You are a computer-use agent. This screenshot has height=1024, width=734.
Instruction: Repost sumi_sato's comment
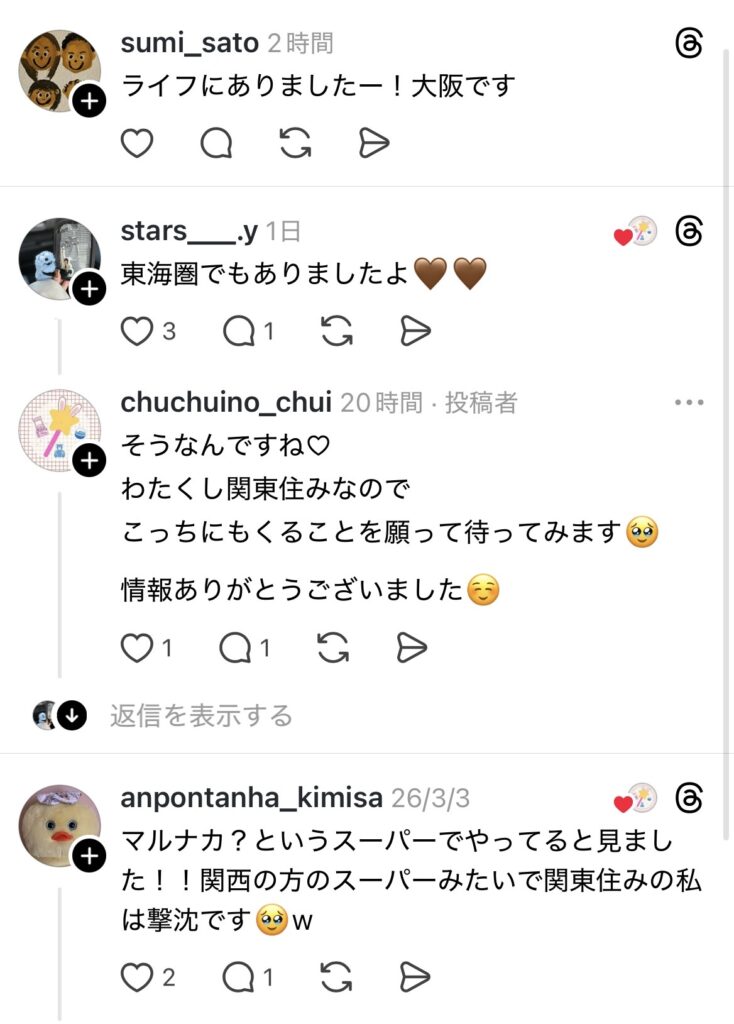tap(295, 144)
